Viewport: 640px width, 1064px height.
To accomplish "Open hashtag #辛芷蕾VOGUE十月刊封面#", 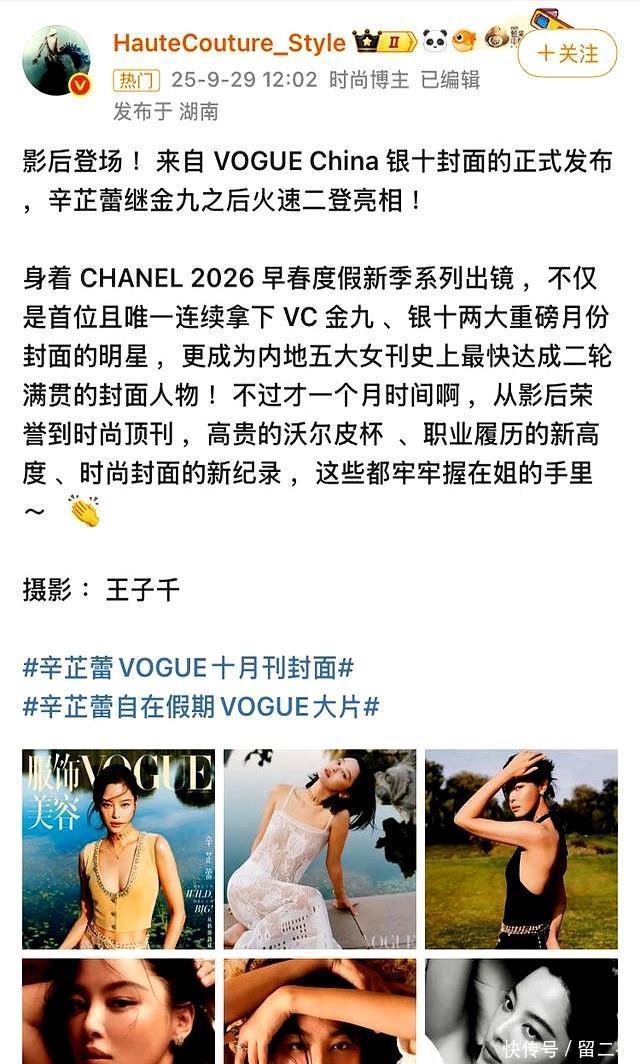I will pyautogui.click(x=188, y=668).
